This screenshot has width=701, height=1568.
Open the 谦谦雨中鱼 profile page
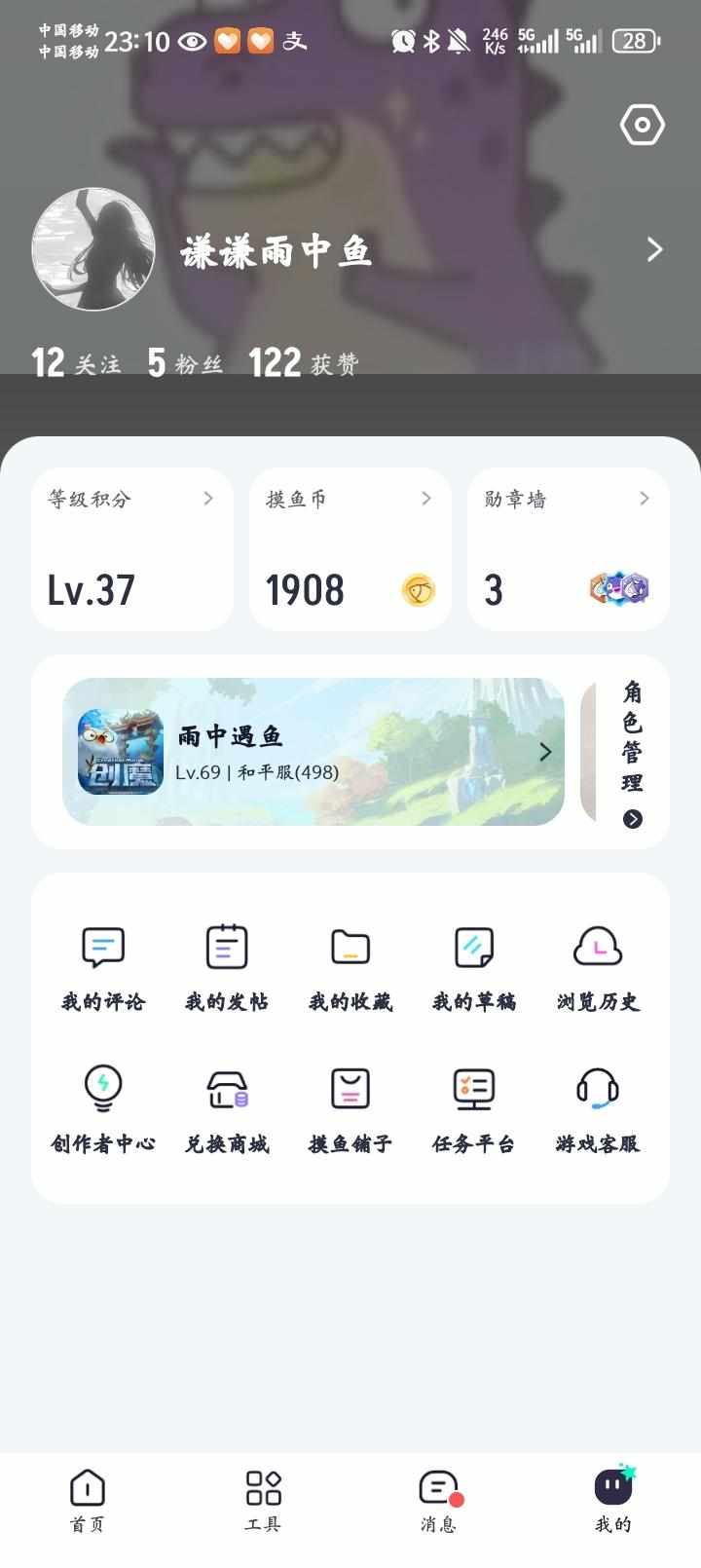(x=277, y=251)
